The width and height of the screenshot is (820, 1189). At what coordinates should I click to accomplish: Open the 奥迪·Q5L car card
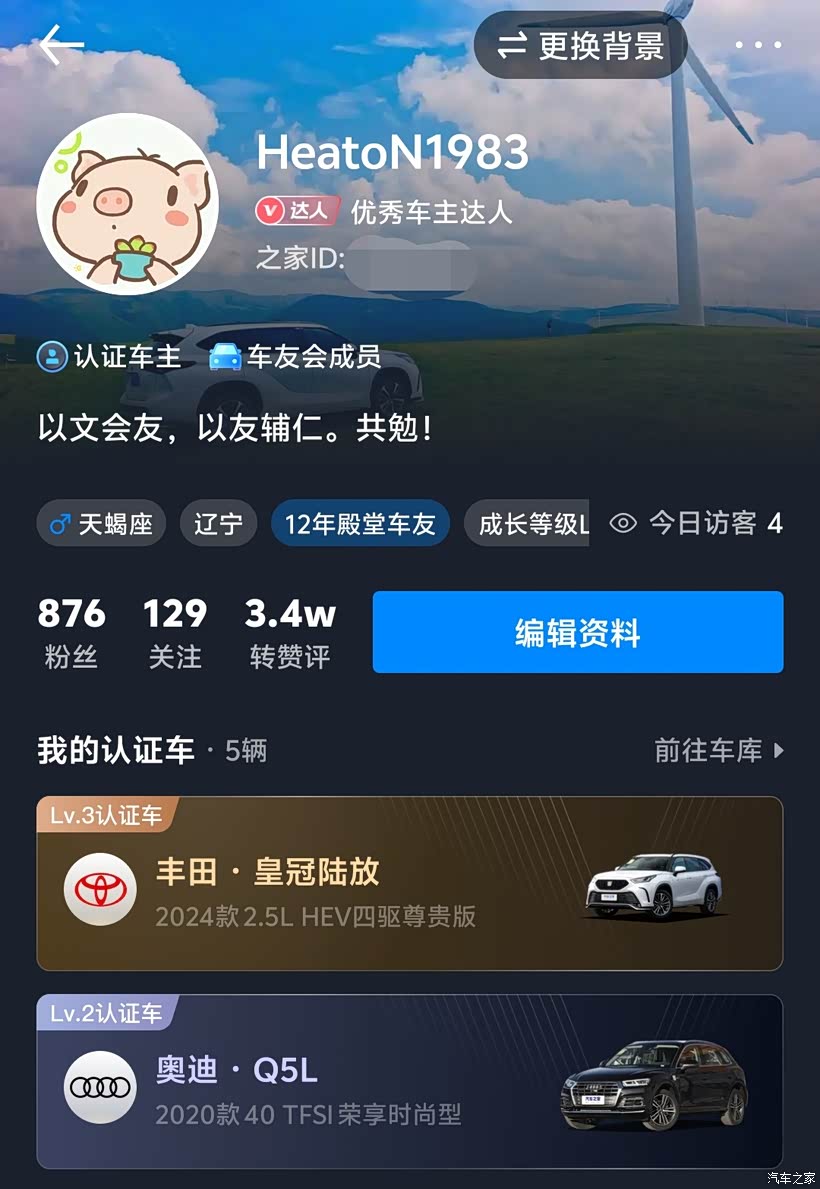tap(410, 1082)
